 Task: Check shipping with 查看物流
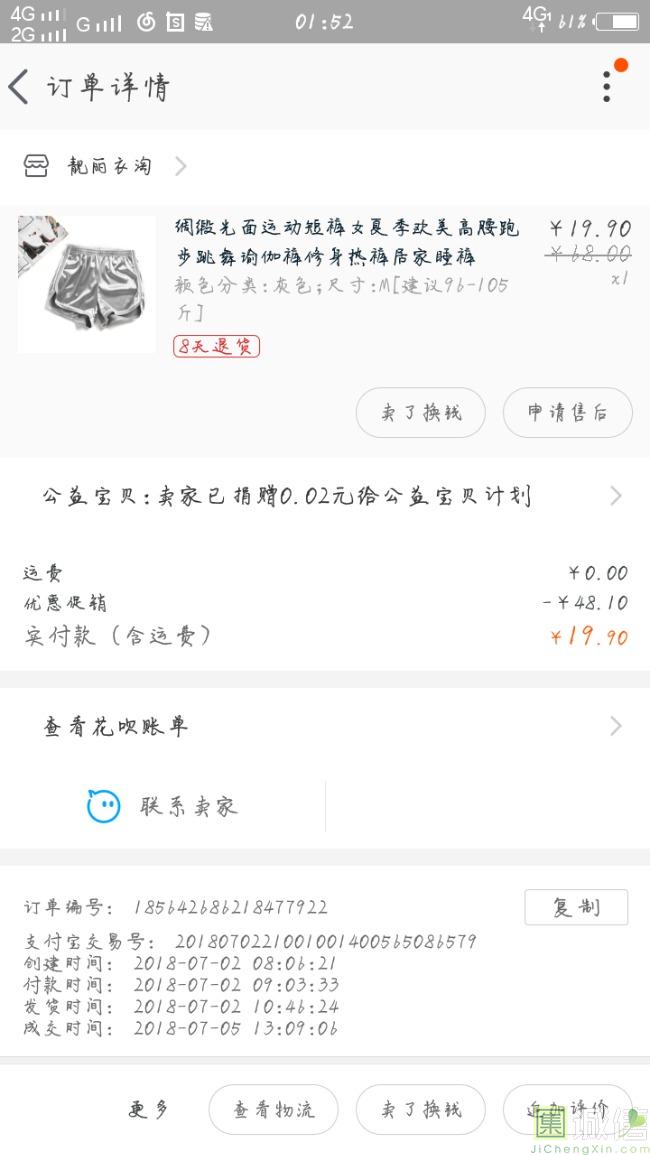tap(273, 1109)
